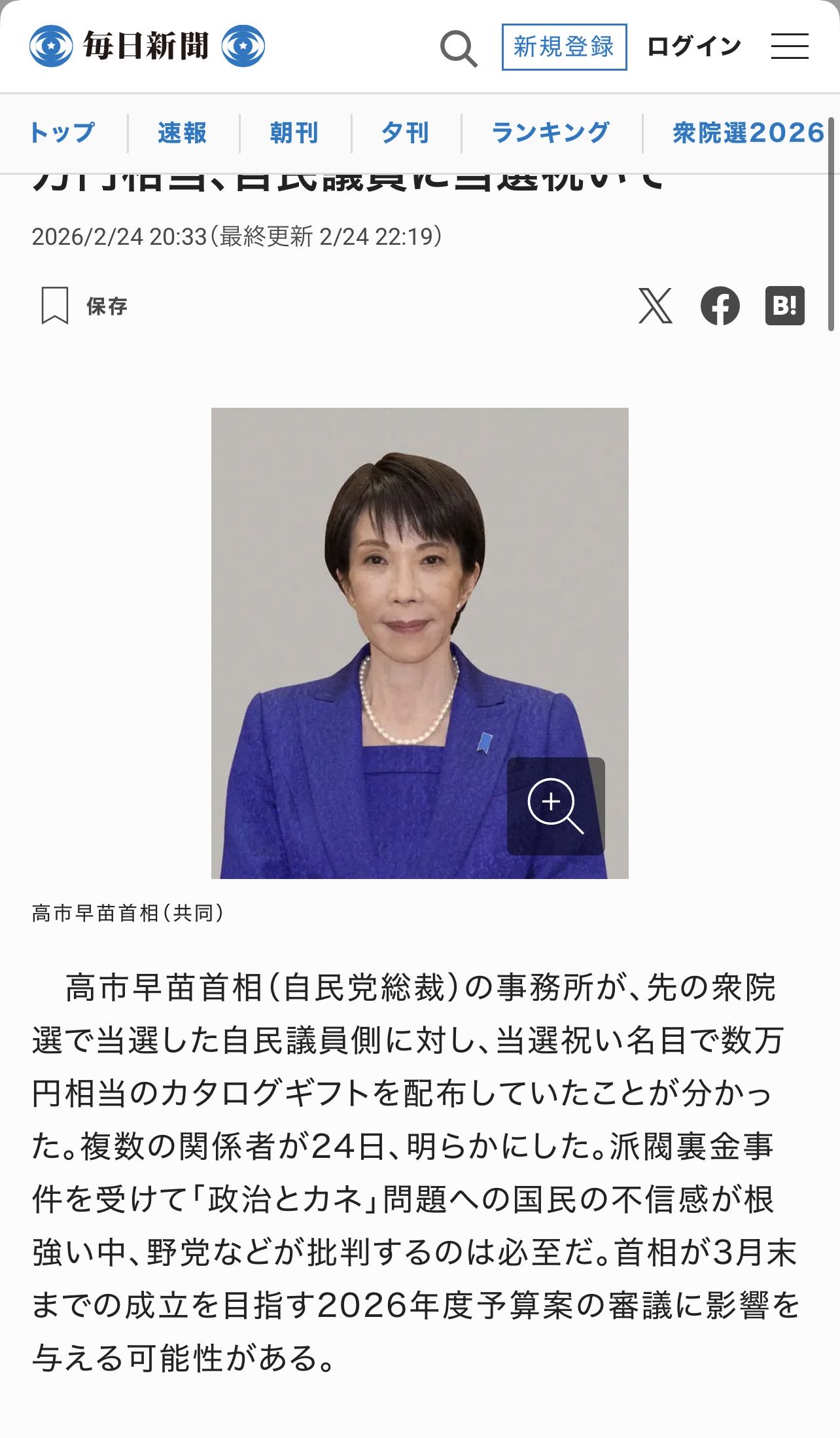Open the 夕刊 tab
Screen dimensions: 840x1438
coord(406,133)
